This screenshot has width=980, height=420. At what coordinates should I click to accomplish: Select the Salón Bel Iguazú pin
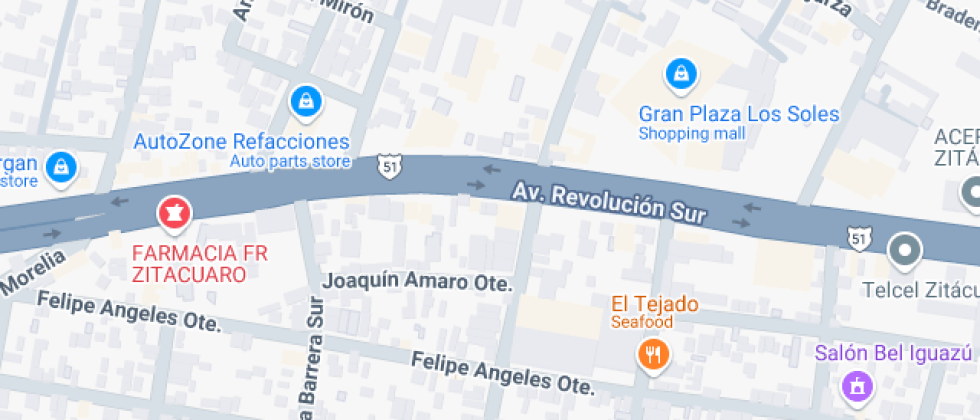(x=855, y=384)
